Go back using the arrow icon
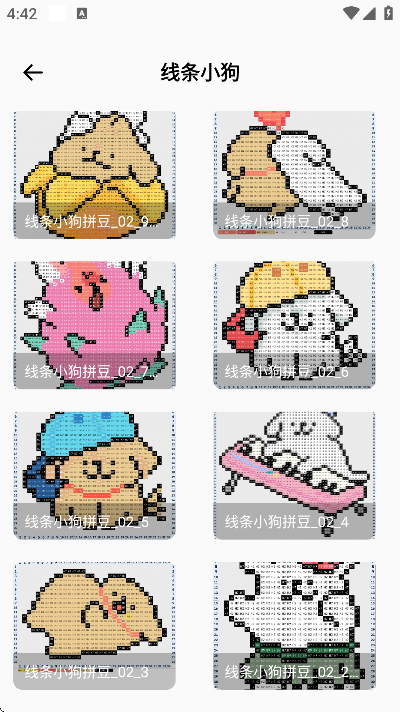The width and height of the screenshot is (400, 712). tap(33, 72)
